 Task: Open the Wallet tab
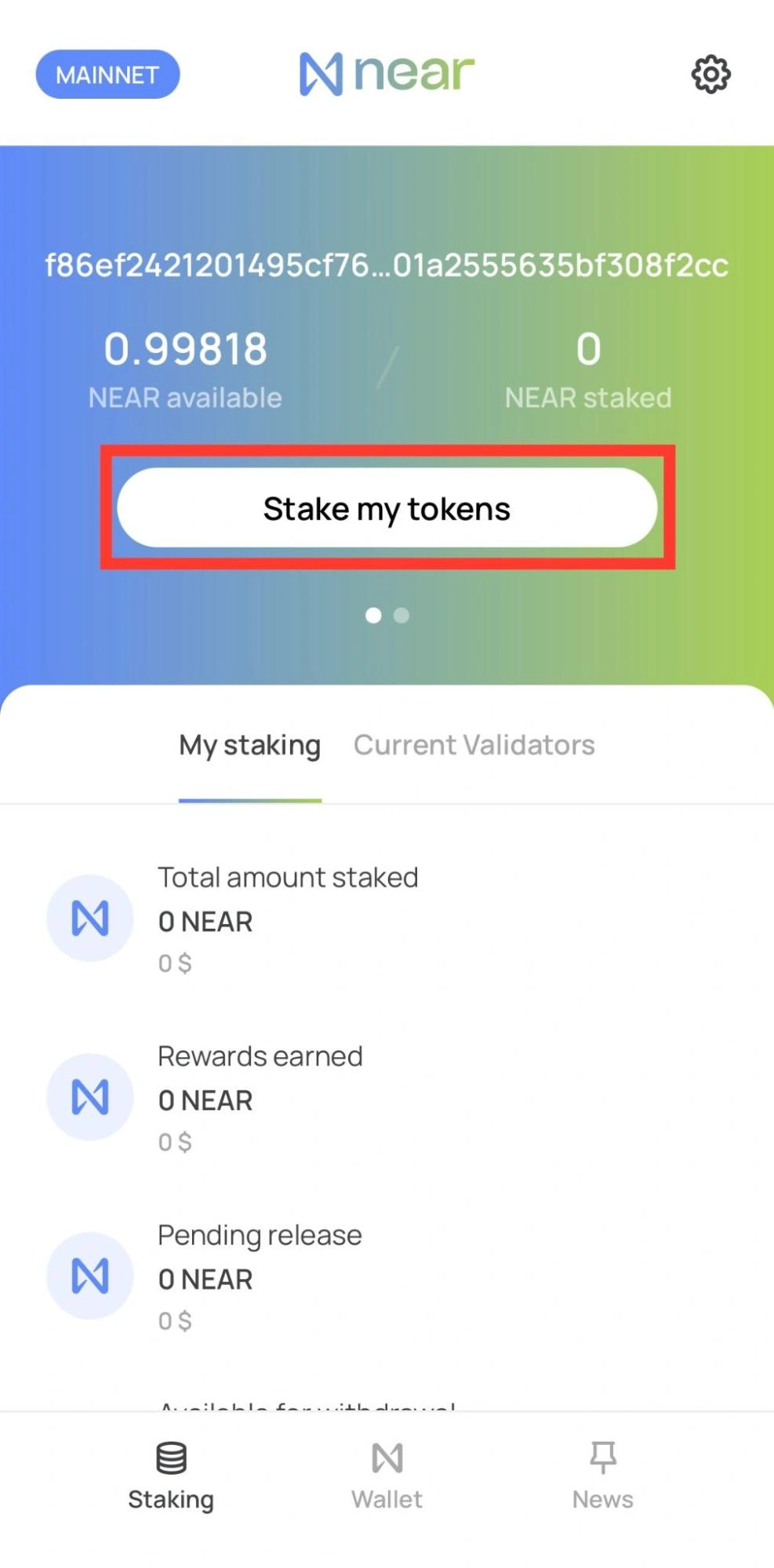click(387, 1476)
